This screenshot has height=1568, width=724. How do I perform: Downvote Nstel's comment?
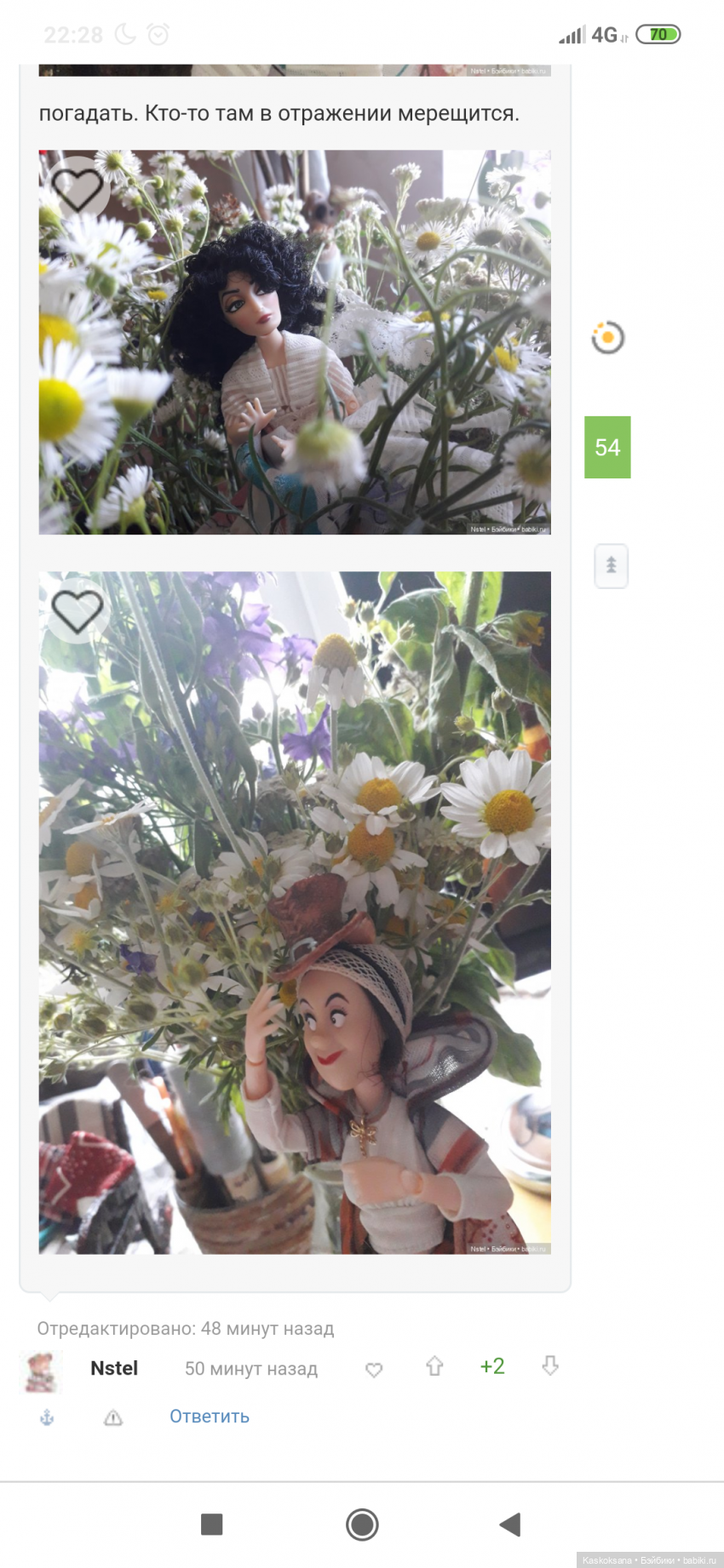tap(550, 1365)
